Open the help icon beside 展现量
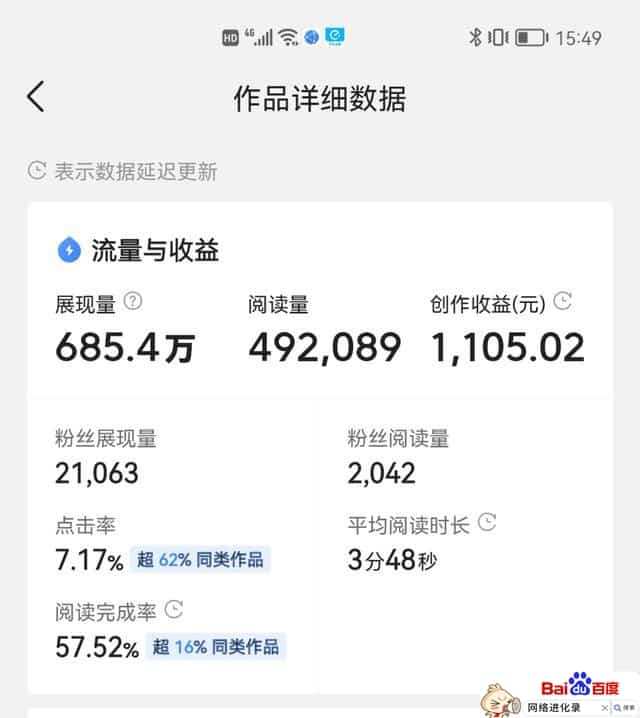 pyautogui.click(x=134, y=301)
